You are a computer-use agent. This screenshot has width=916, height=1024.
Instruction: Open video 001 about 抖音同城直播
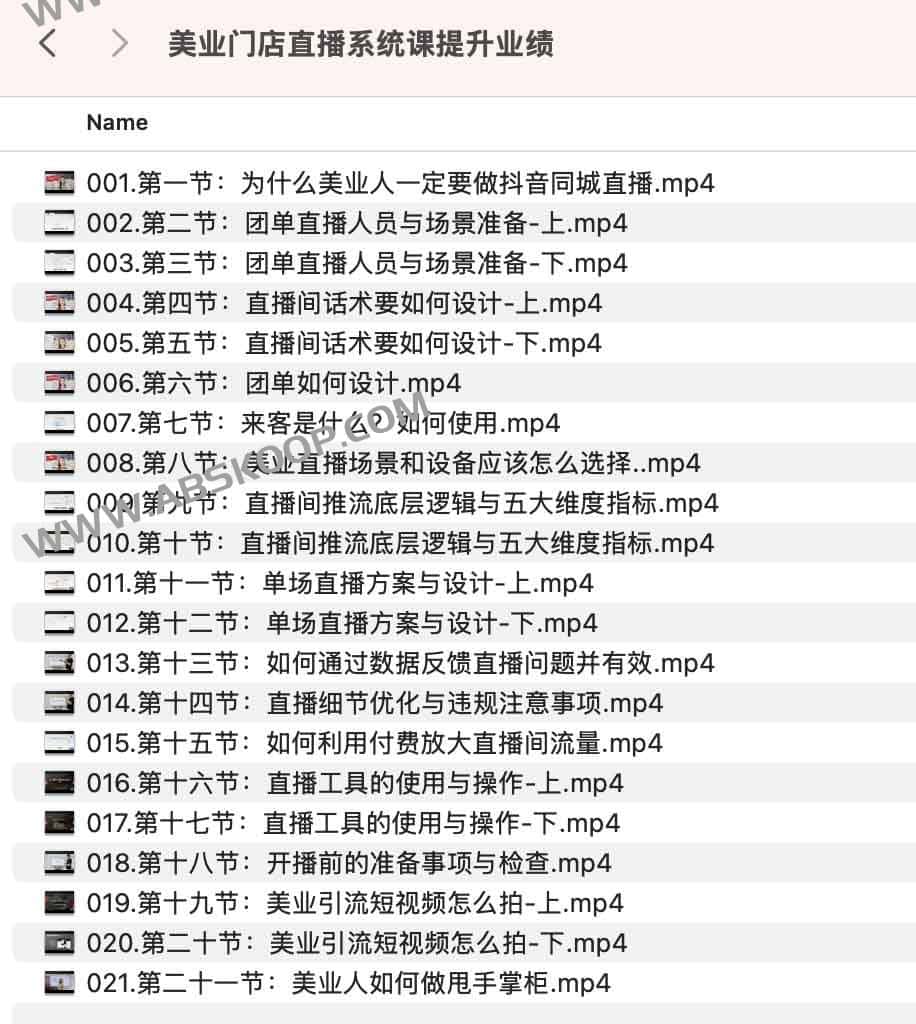coord(400,183)
